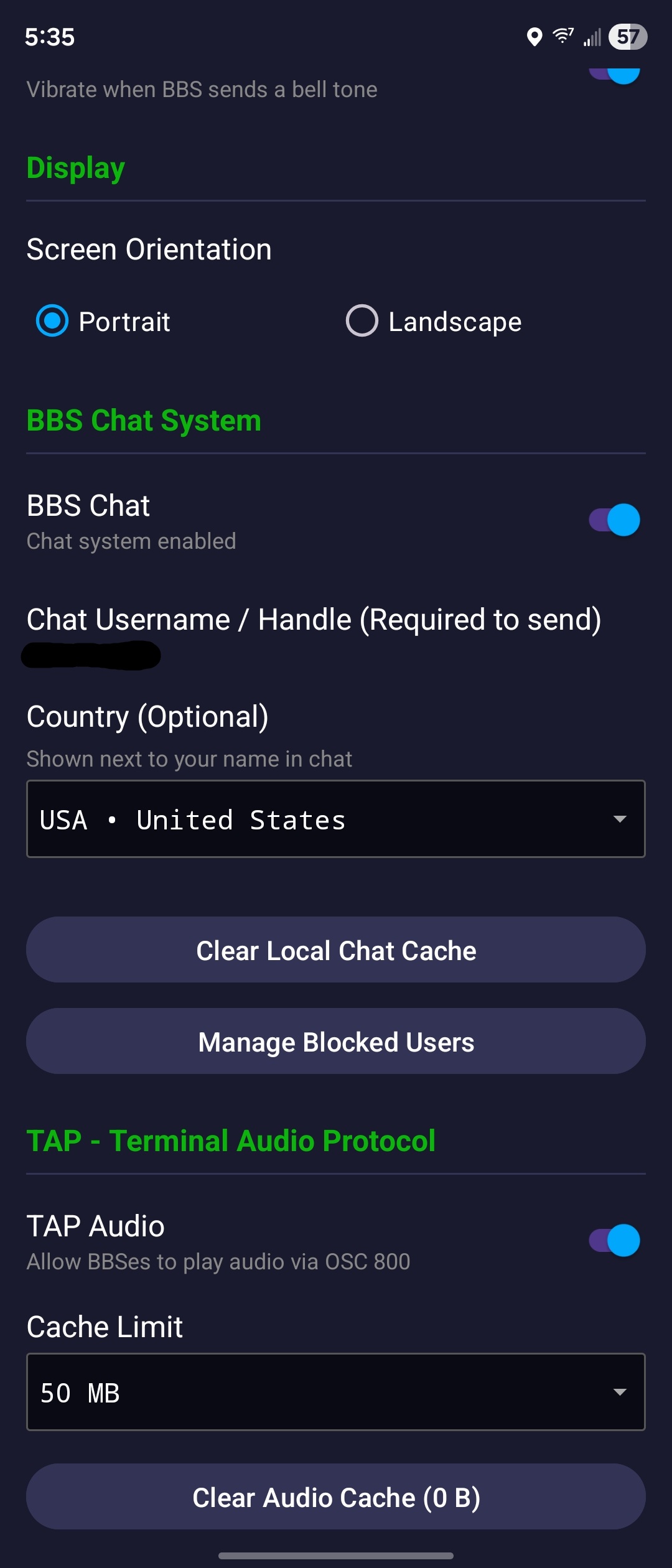This screenshot has width=672, height=1568.
Task: Turn off TAP Audio
Action: 613,1239
